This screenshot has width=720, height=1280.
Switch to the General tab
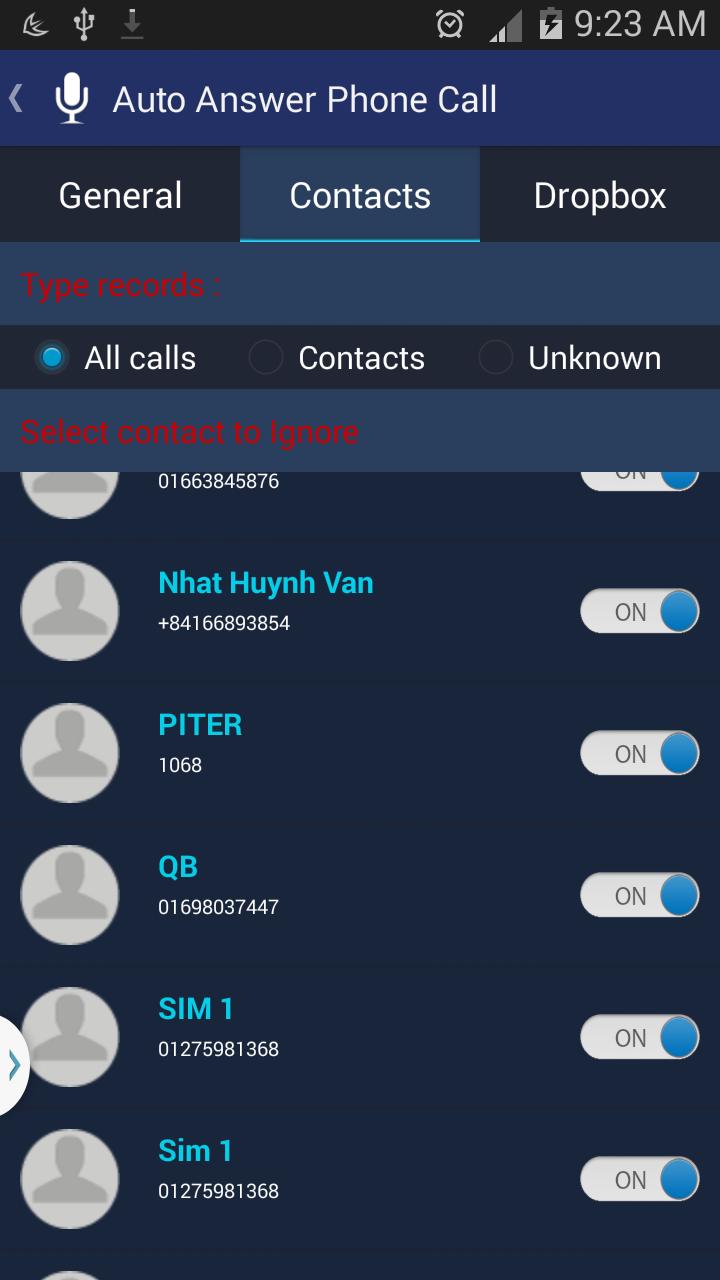pyautogui.click(x=120, y=194)
